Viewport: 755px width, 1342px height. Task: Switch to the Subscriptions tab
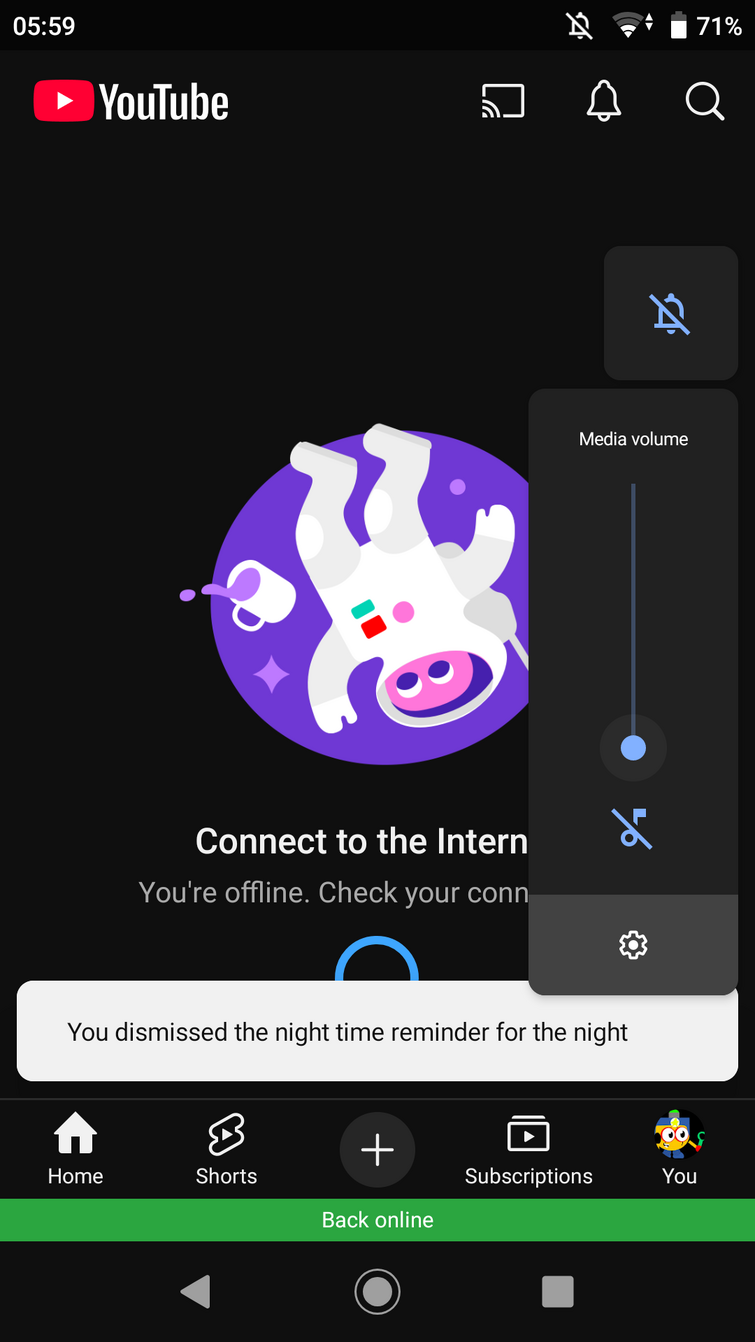pos(528,1150)
